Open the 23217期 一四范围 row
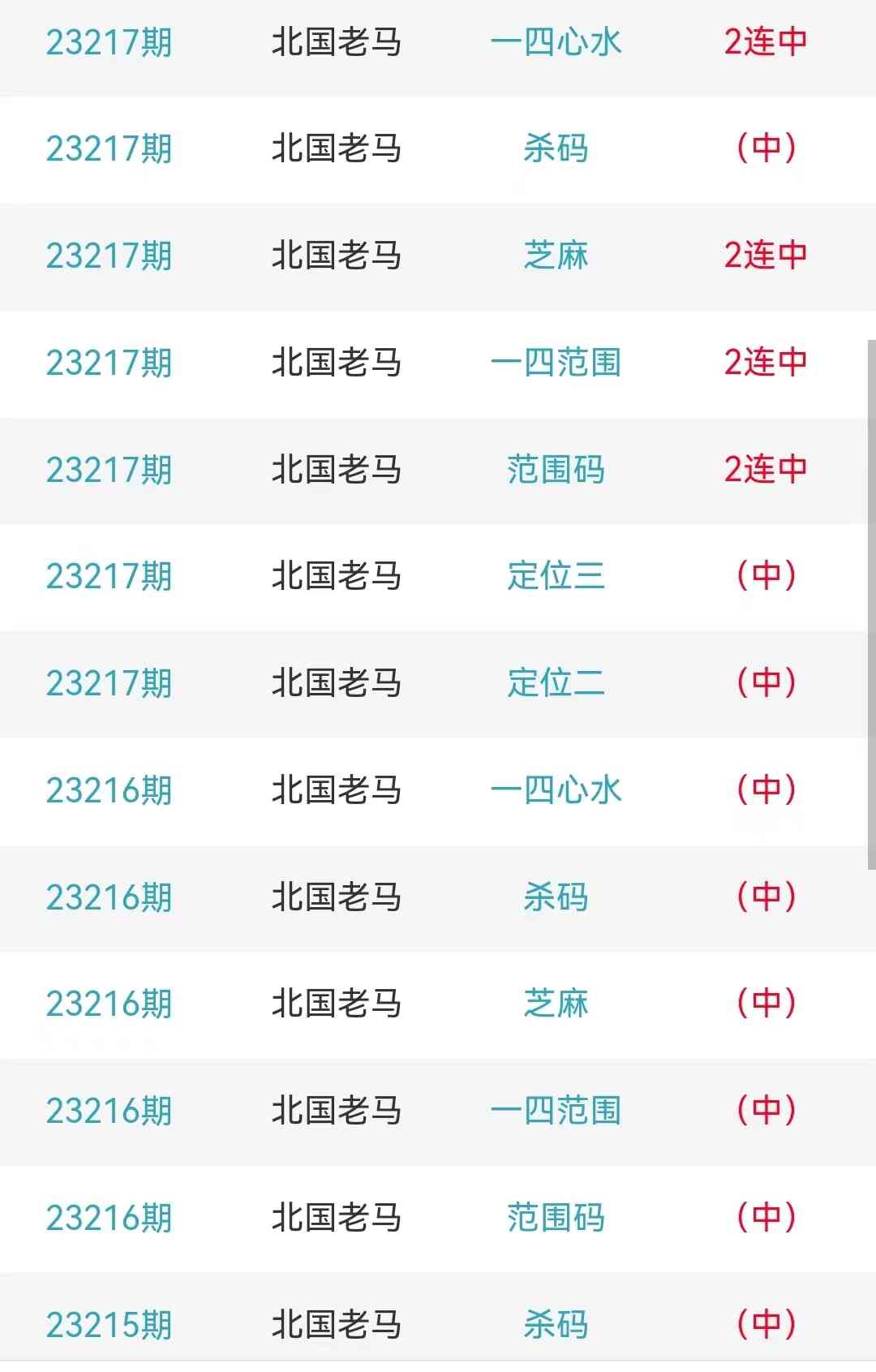 coord(556,363)
